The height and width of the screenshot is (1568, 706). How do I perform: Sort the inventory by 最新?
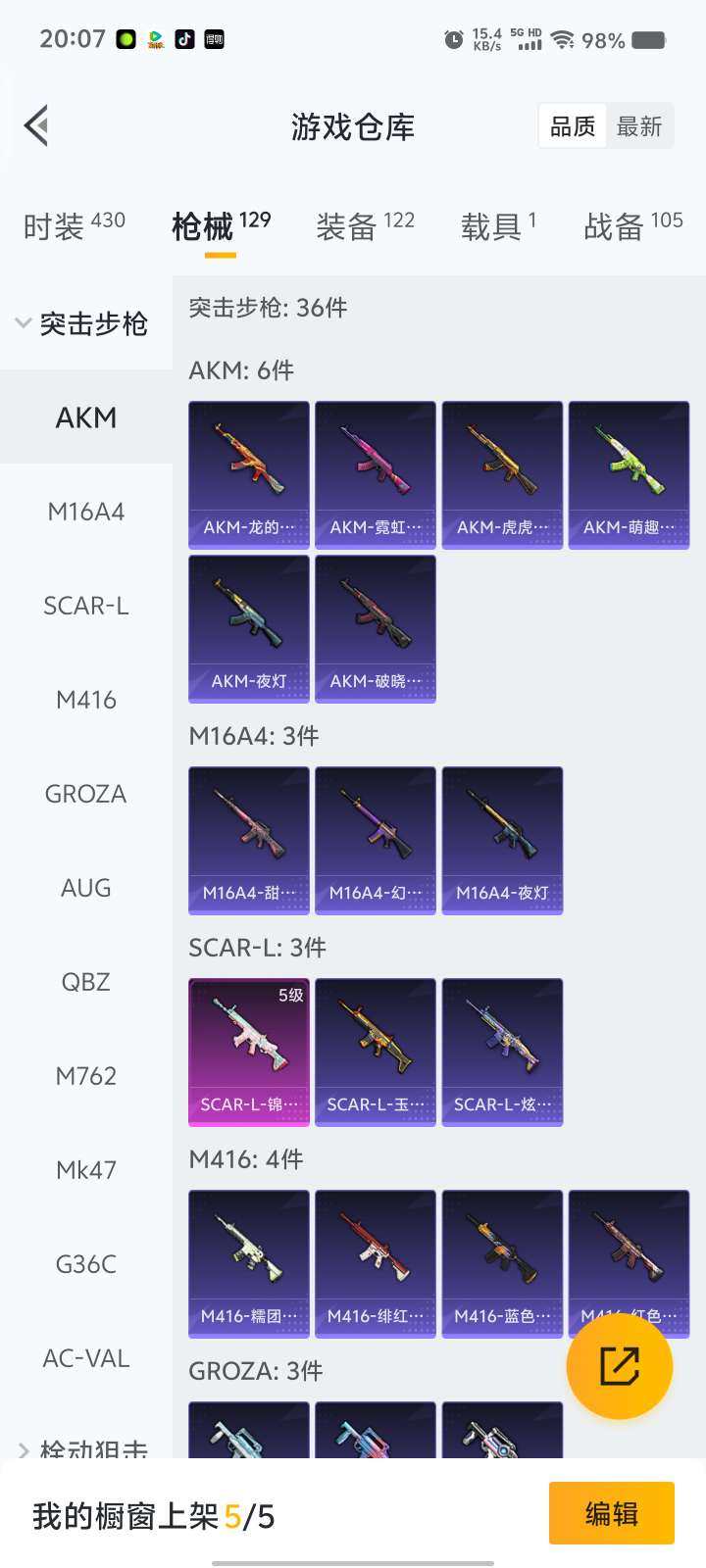point(639,126)
